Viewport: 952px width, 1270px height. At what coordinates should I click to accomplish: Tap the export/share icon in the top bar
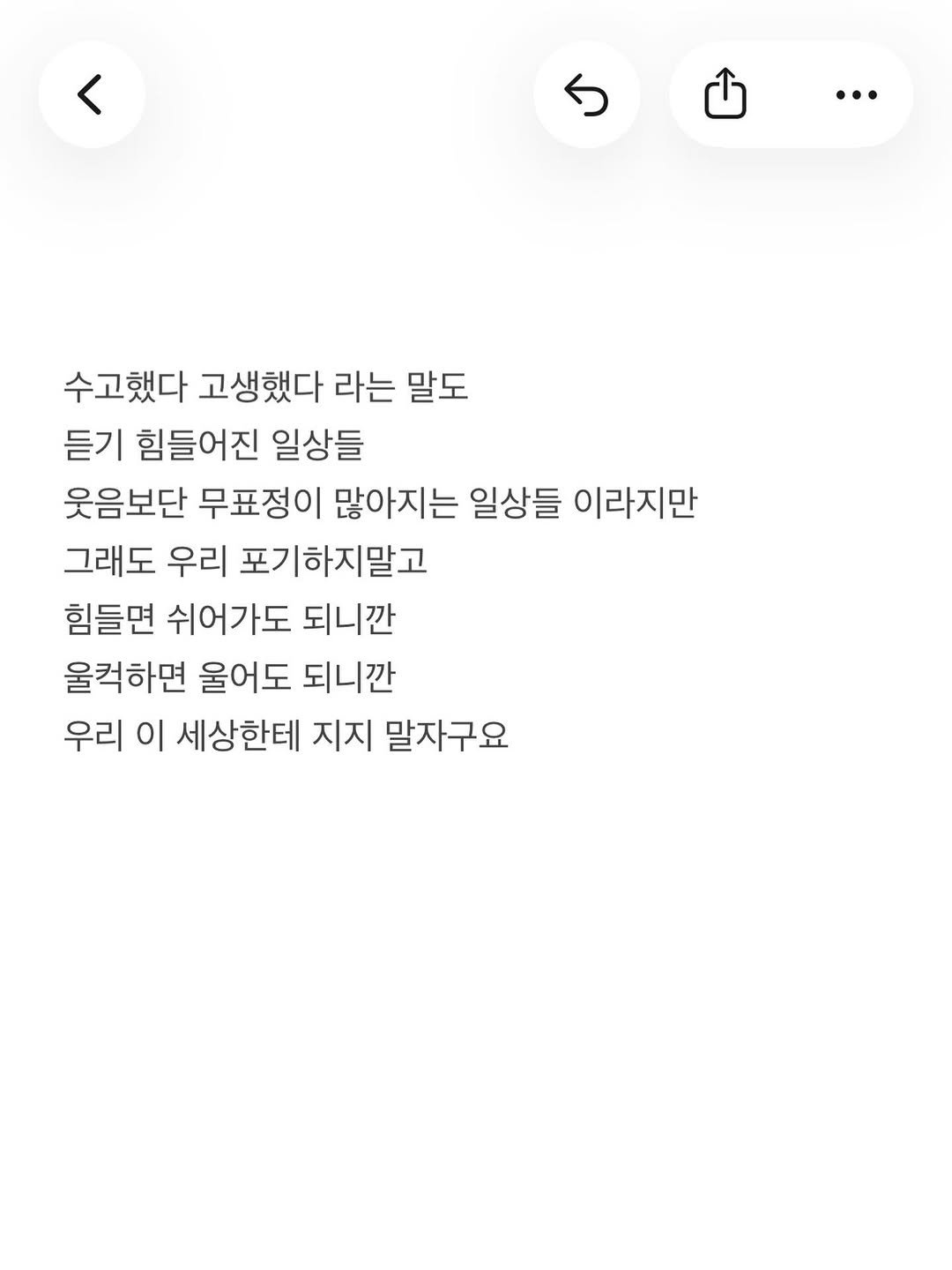(x=725, y=94)
